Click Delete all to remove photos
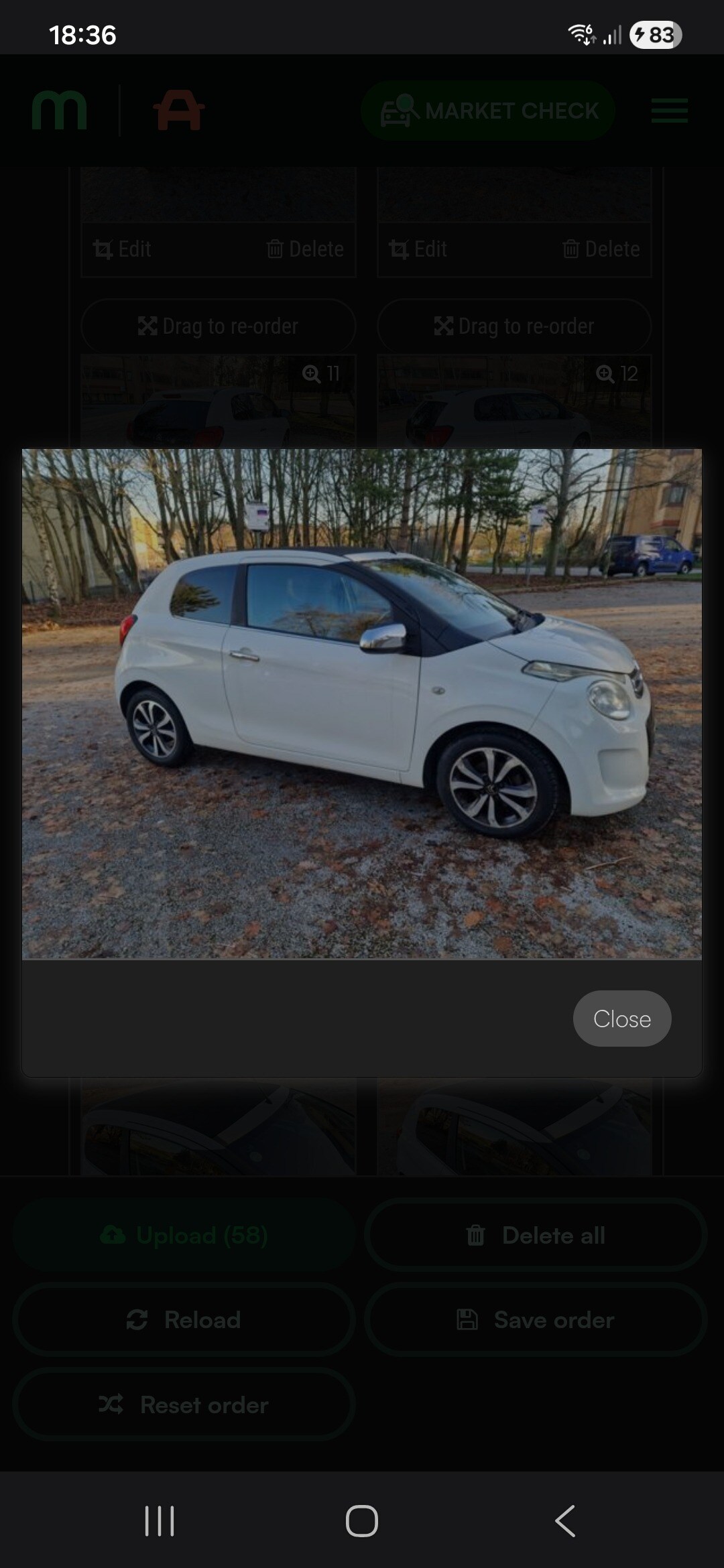This screenshot has width=724, height=1568. tap(536, 1236)
